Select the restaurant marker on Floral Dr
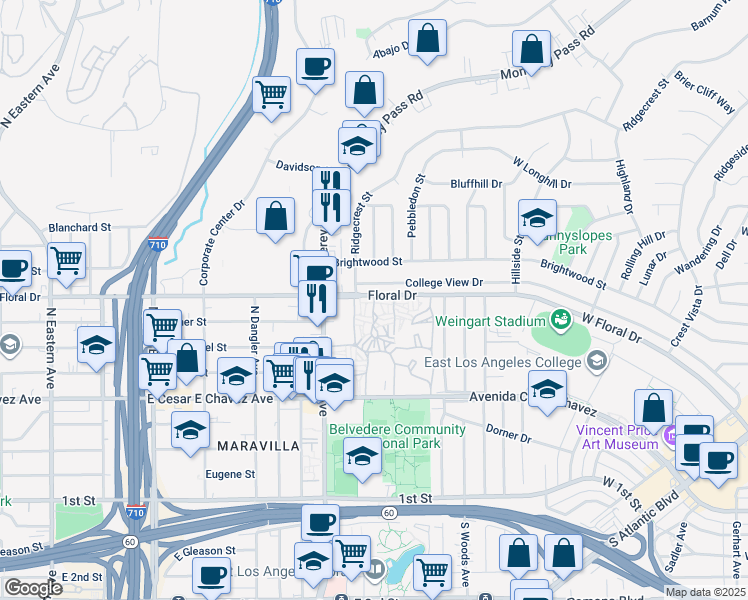The image size is (748, 600). point(317,298)
